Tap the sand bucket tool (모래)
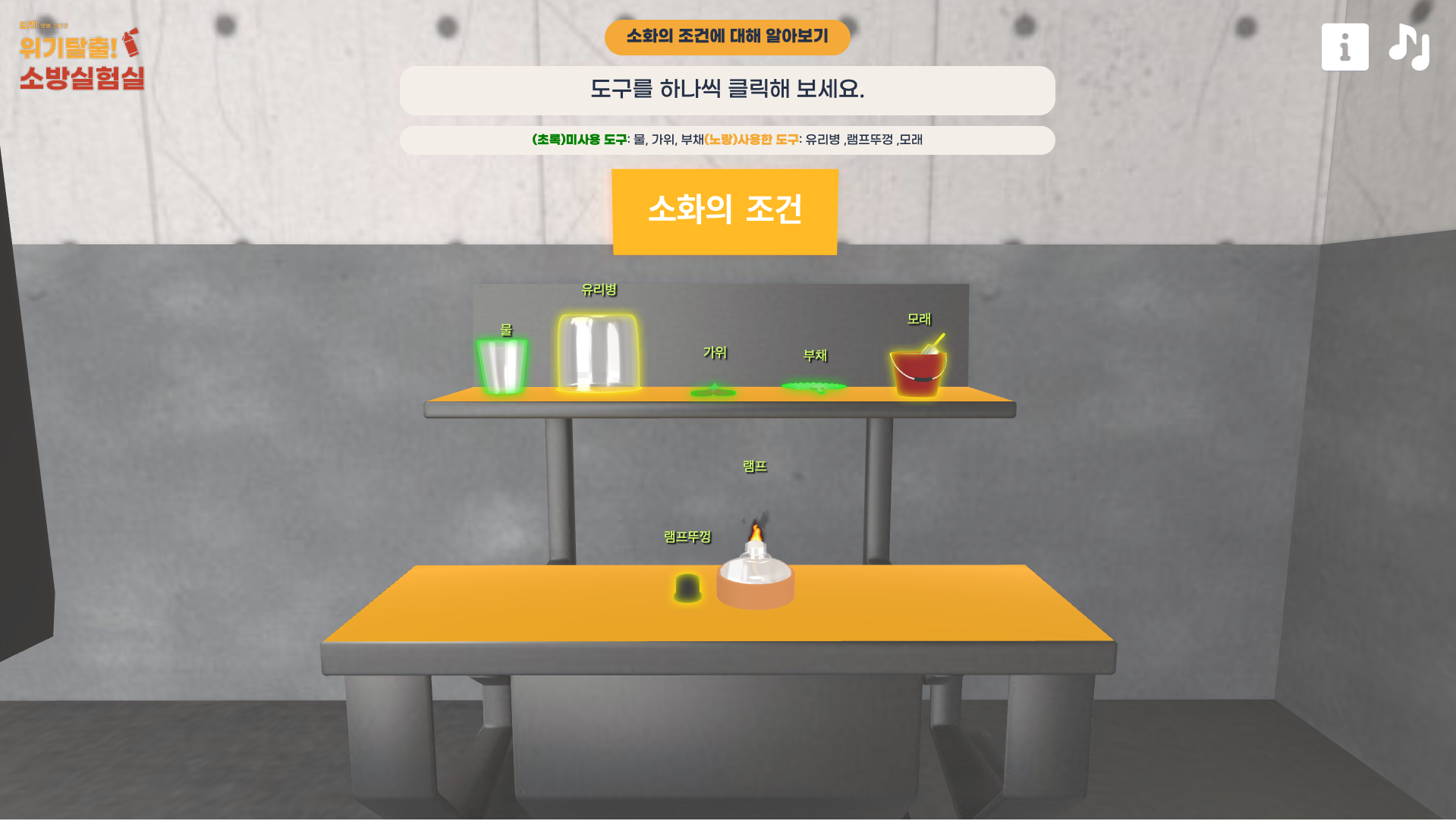This screenshot has width=1456, height=821. tap(918, 372)
